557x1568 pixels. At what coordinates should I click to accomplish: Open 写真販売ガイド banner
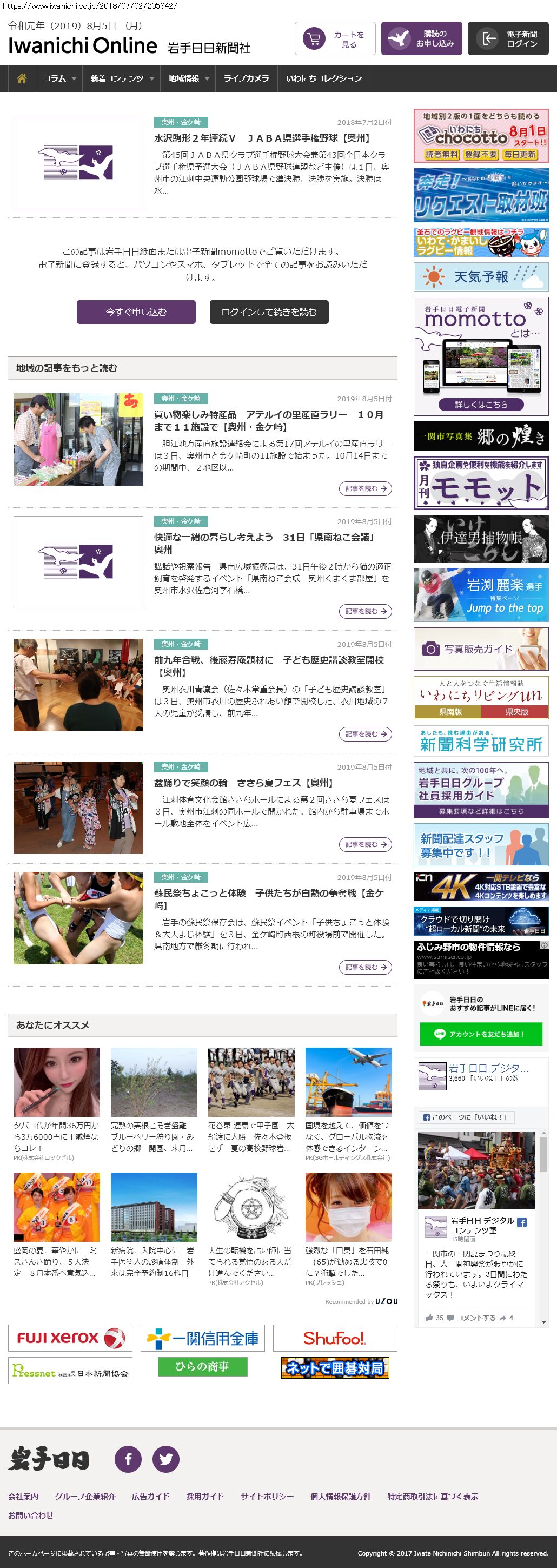tap(480, 649)
